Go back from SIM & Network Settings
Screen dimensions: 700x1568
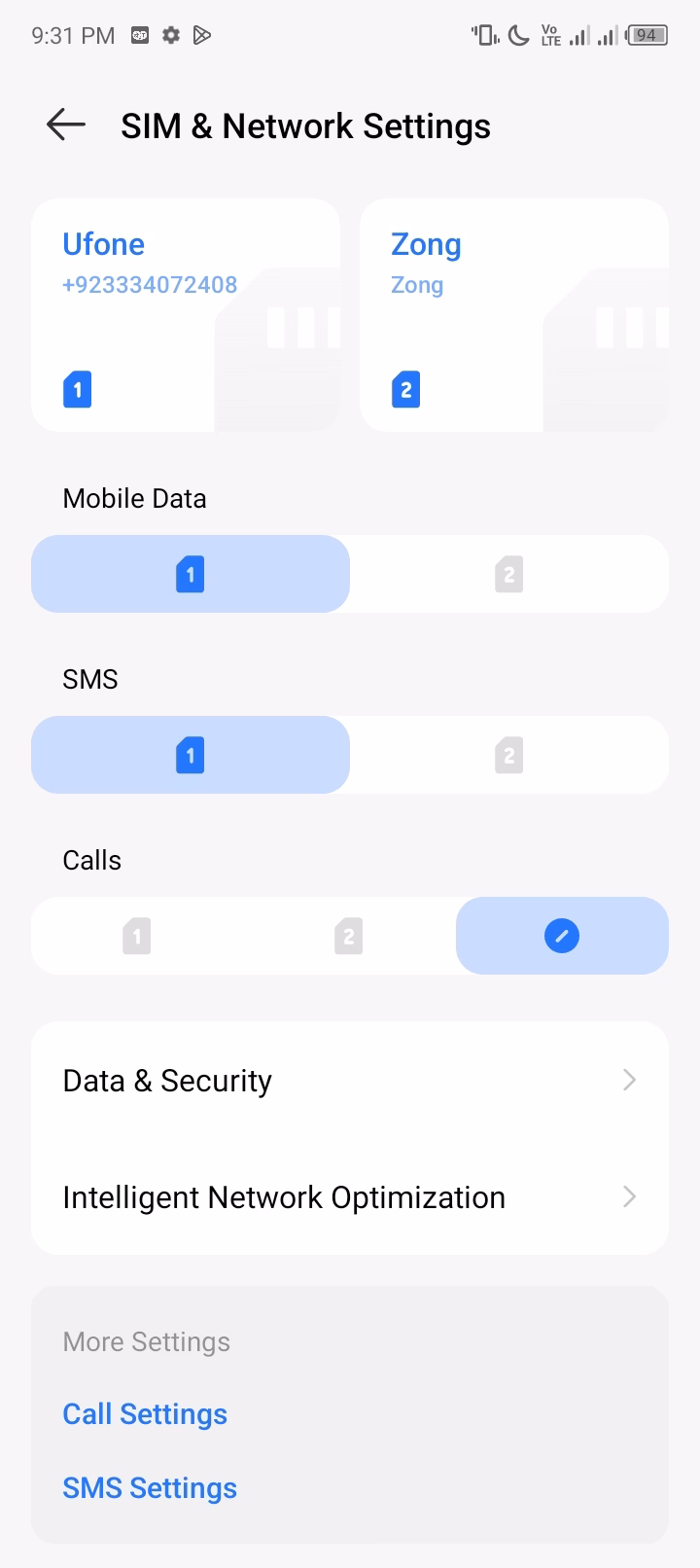pyautogui.click(x=66, y=125)
